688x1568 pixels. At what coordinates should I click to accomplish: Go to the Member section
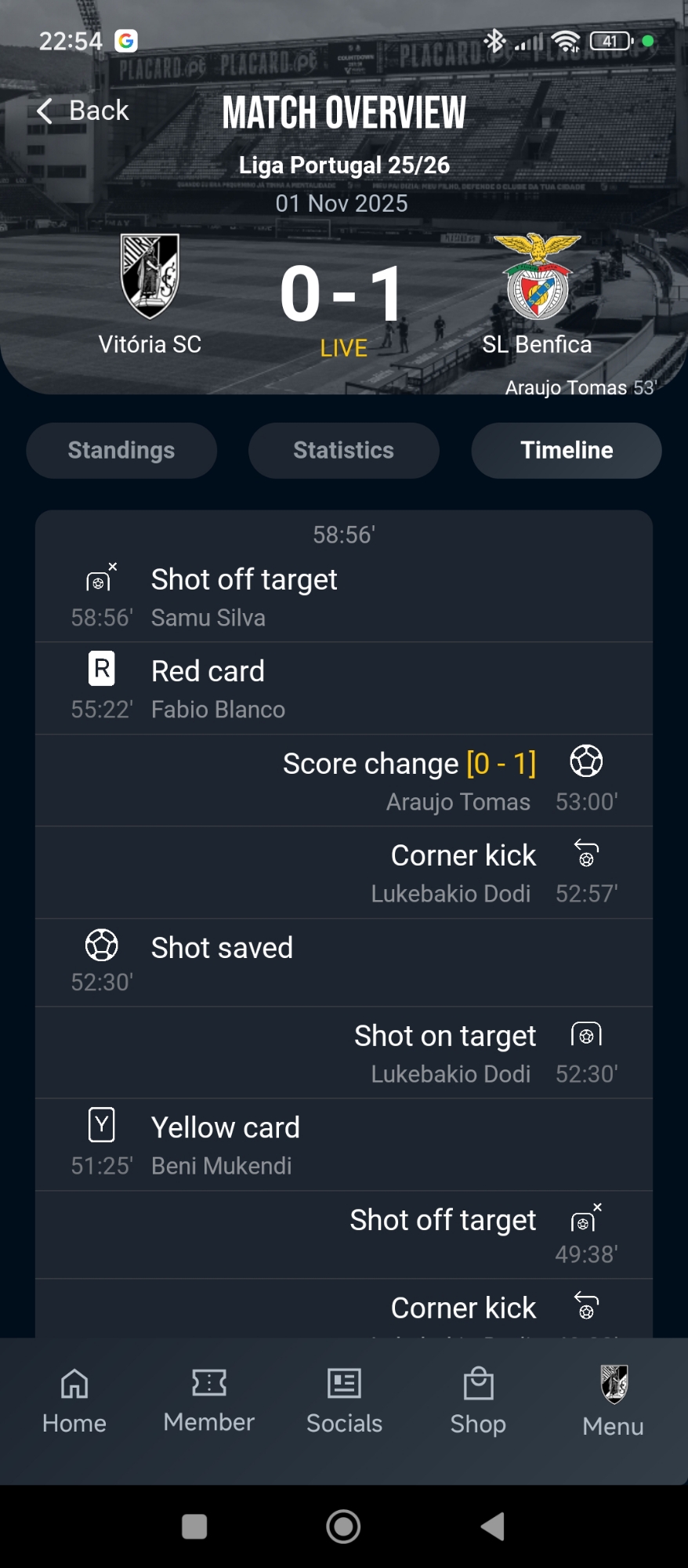[x=209, y=1401]
